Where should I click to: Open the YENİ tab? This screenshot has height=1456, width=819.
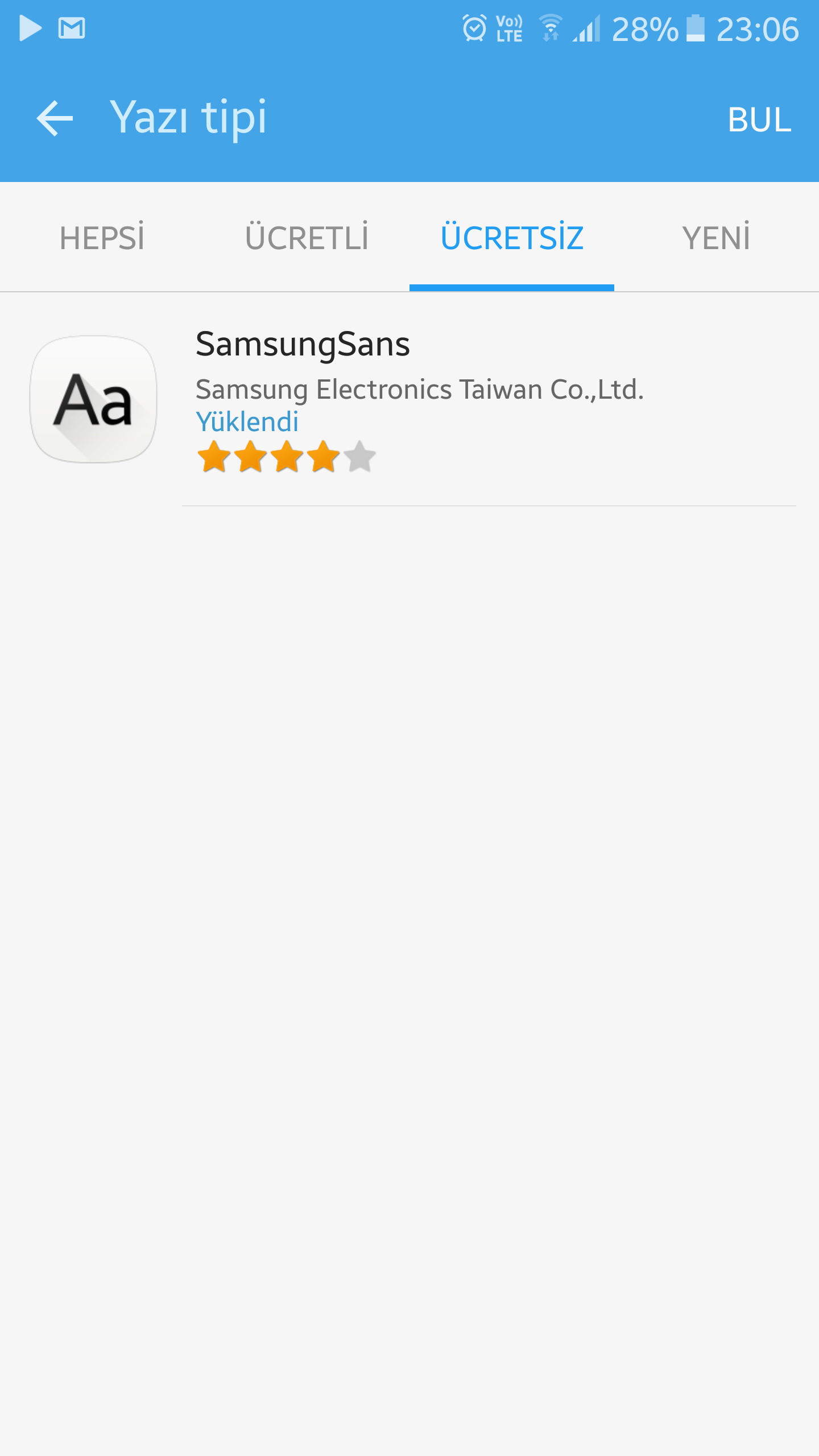coord(717,237)
